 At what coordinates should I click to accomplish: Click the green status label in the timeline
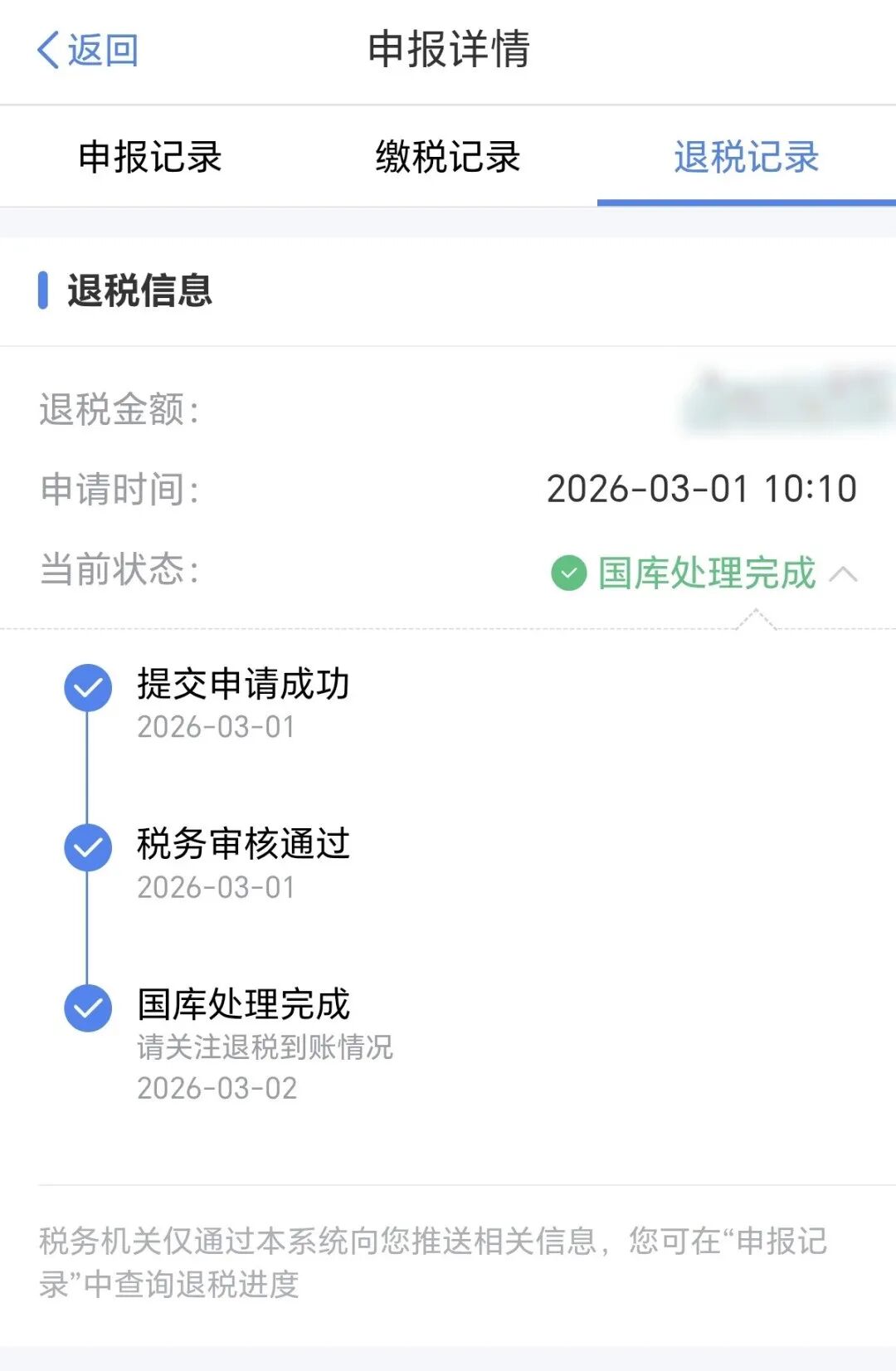(705, 573)
